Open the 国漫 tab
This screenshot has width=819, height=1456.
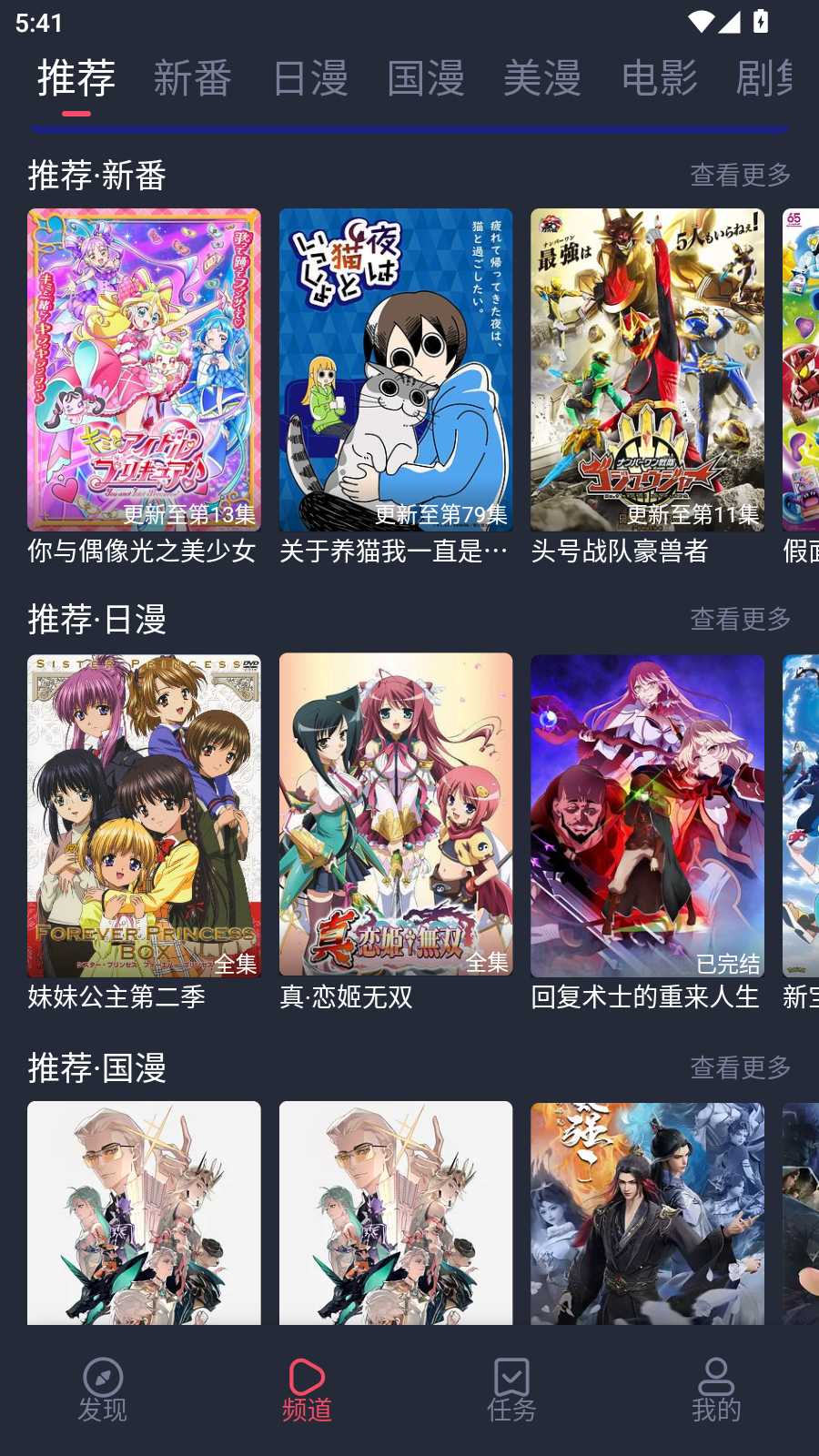(426, 78)
